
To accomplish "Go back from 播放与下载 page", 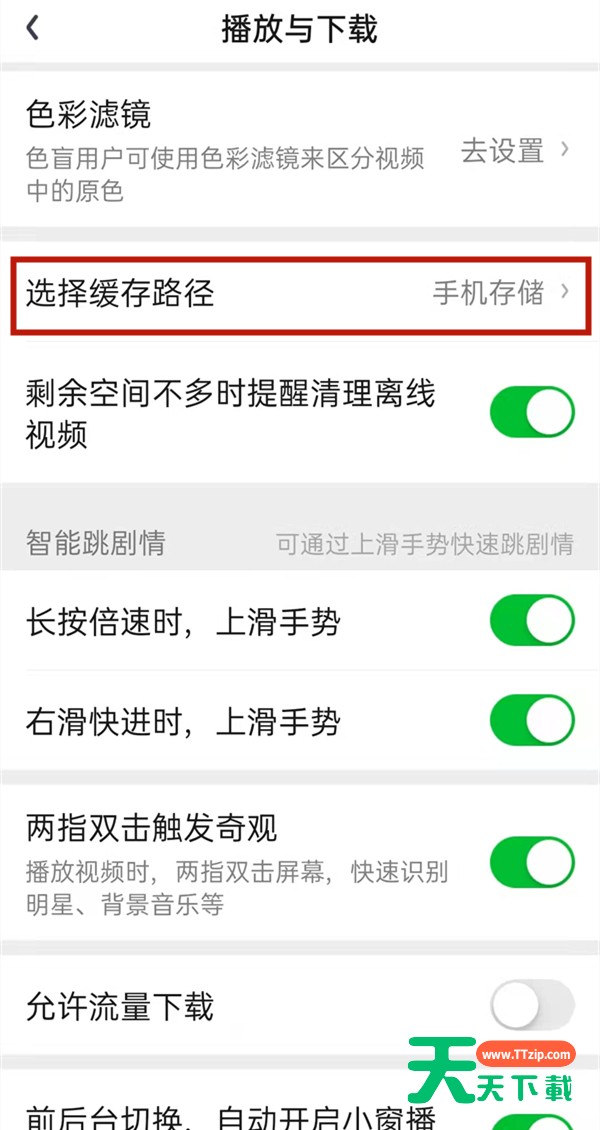I will point(33,28).
